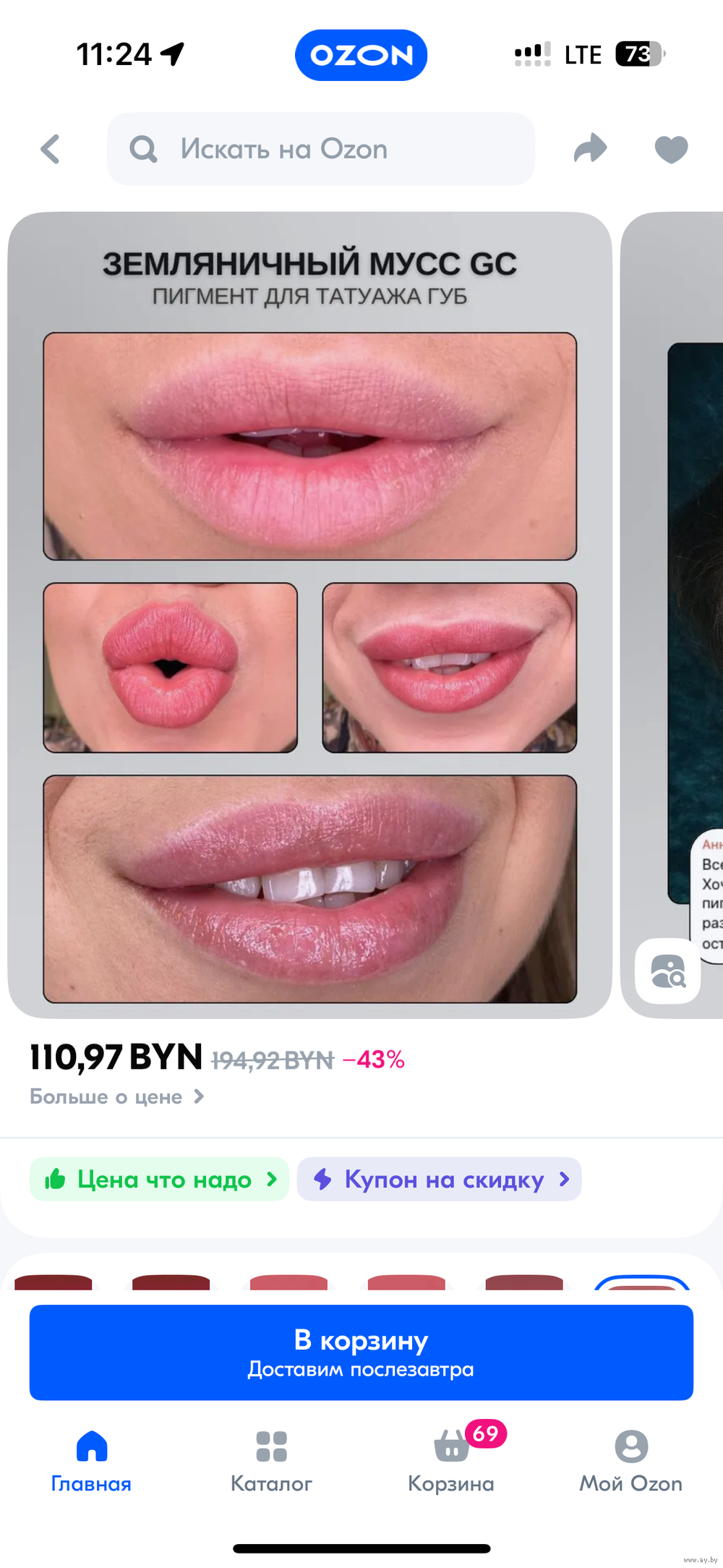The height and width of the screenshot is (1568, 723).
Task: Return to previous app via OZON pill
Action: tap(361, 55)
